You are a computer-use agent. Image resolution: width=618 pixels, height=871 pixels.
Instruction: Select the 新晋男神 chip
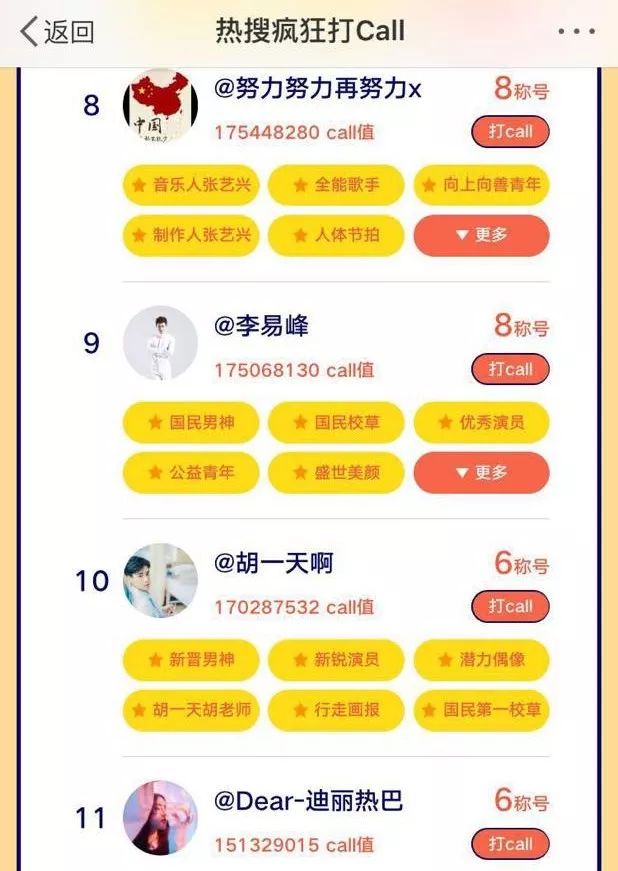pos(191,659)
